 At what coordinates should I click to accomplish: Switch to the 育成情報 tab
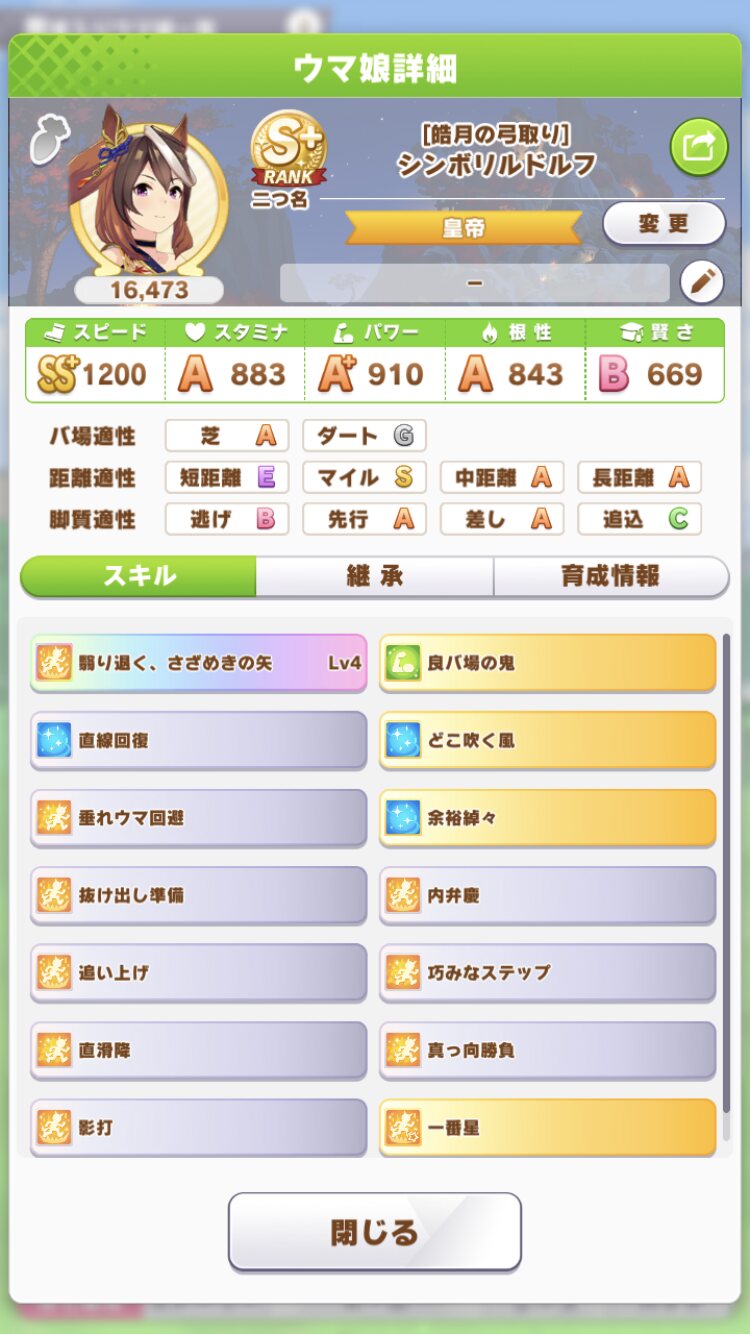coord(610,577)
